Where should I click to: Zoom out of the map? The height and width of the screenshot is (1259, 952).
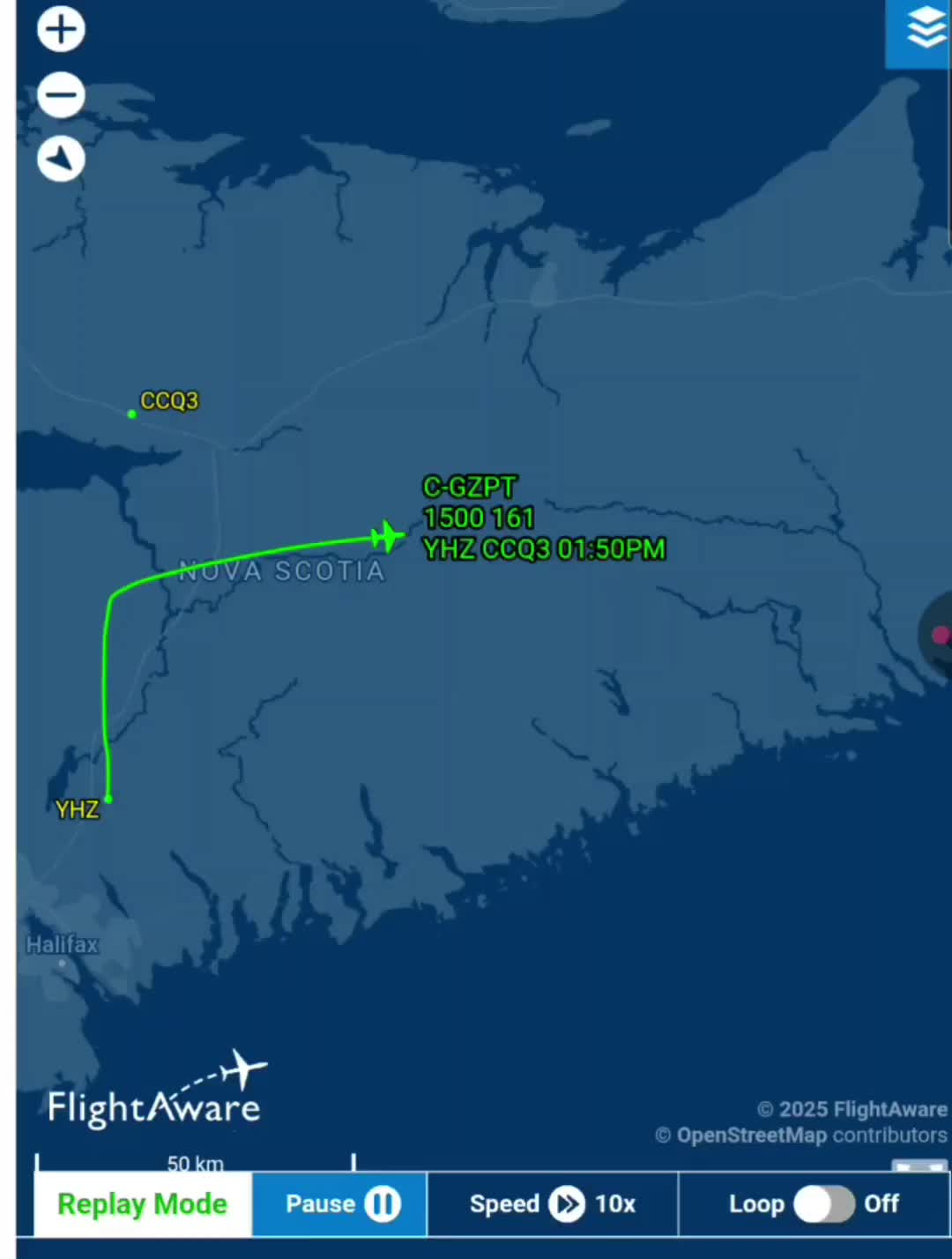click(x=61, y=95)
